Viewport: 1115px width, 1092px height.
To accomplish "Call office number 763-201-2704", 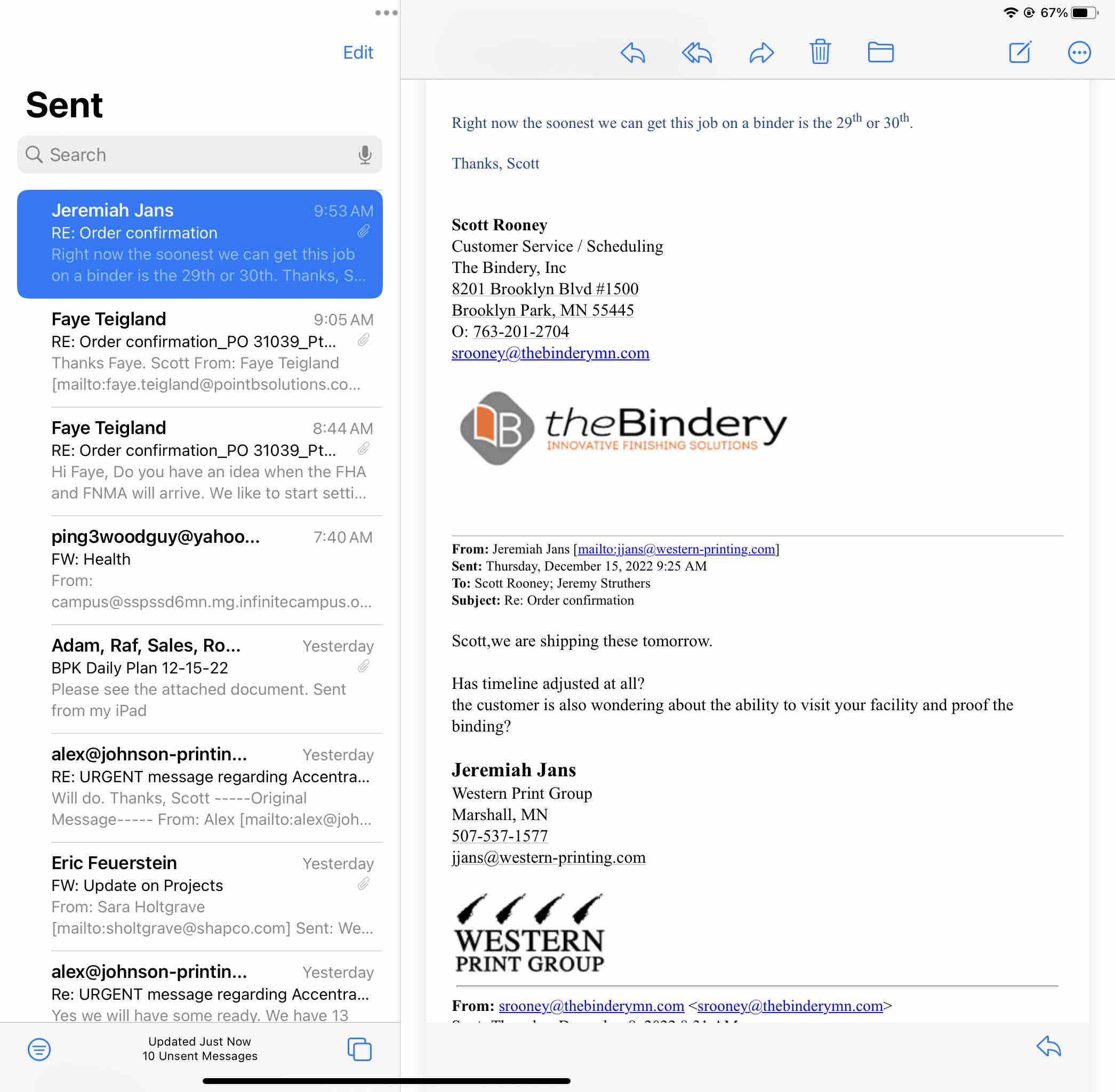I will [520, 332].
